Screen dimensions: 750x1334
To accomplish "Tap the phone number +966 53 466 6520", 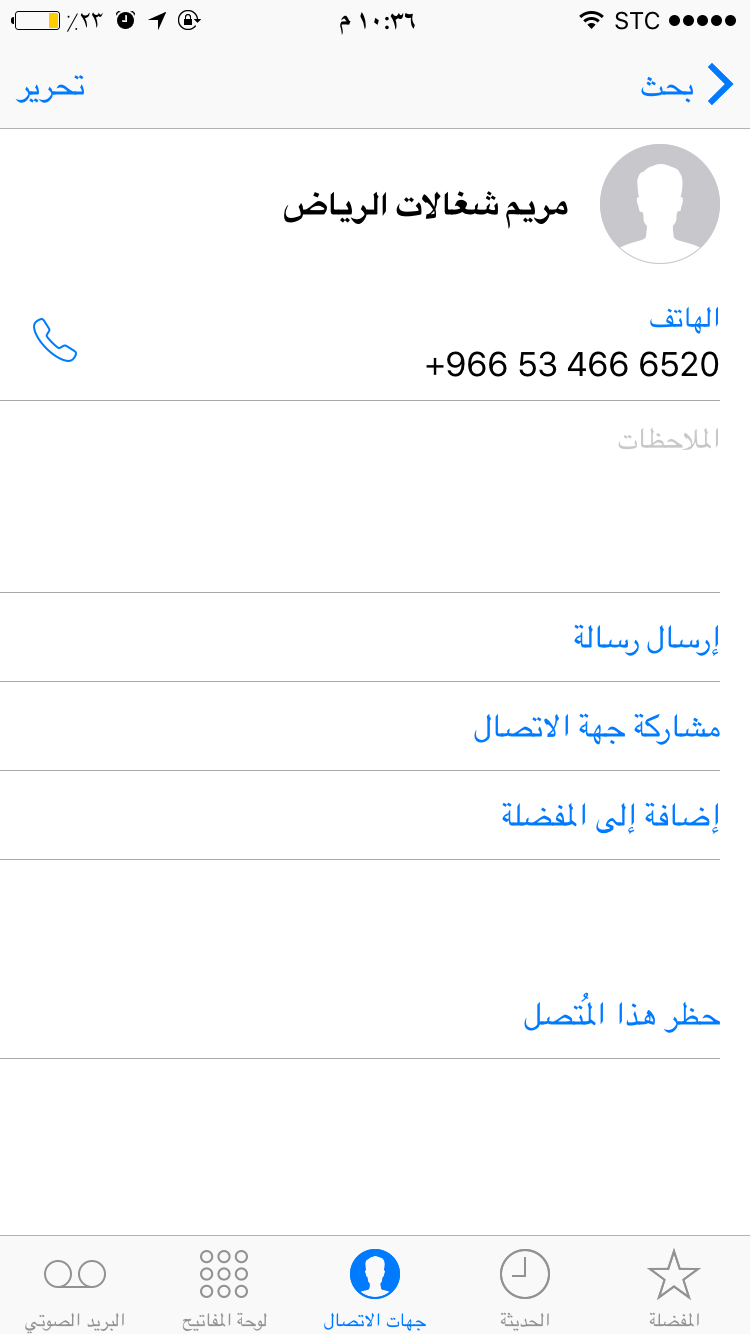I will click(572, 365).
